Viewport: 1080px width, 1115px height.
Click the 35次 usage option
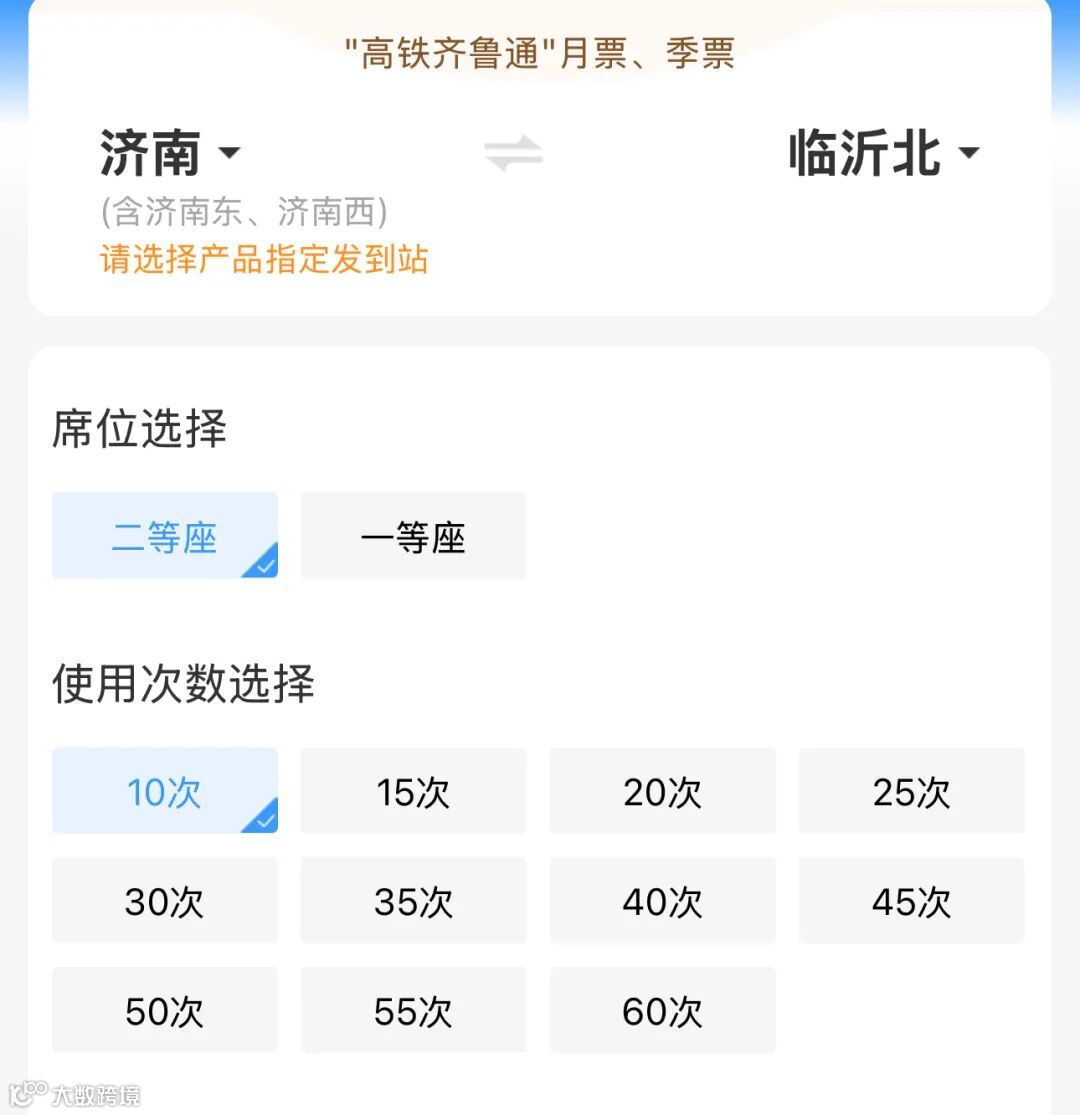pyautogui.click(x=413, y=900)
